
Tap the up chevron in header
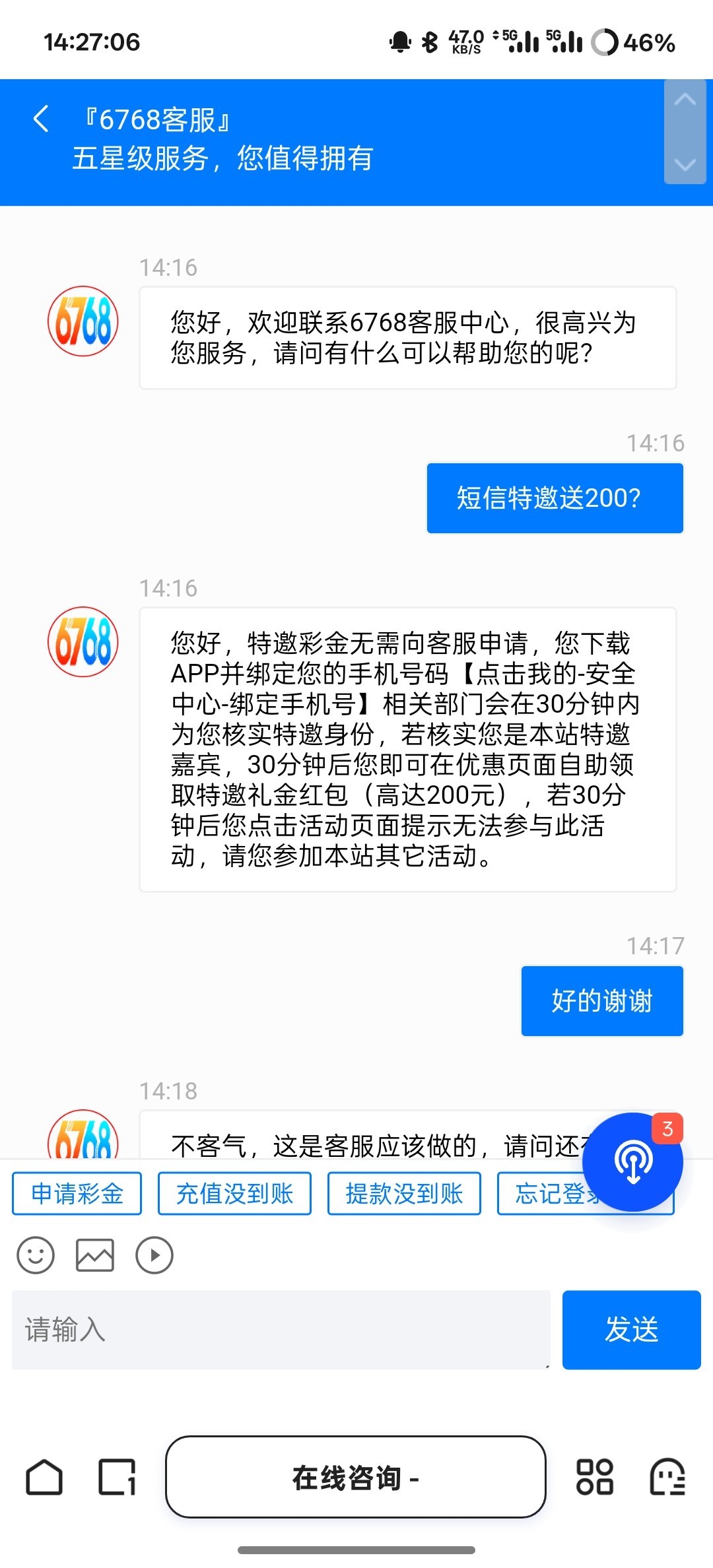pyautogui.click(x=685, y=100)
